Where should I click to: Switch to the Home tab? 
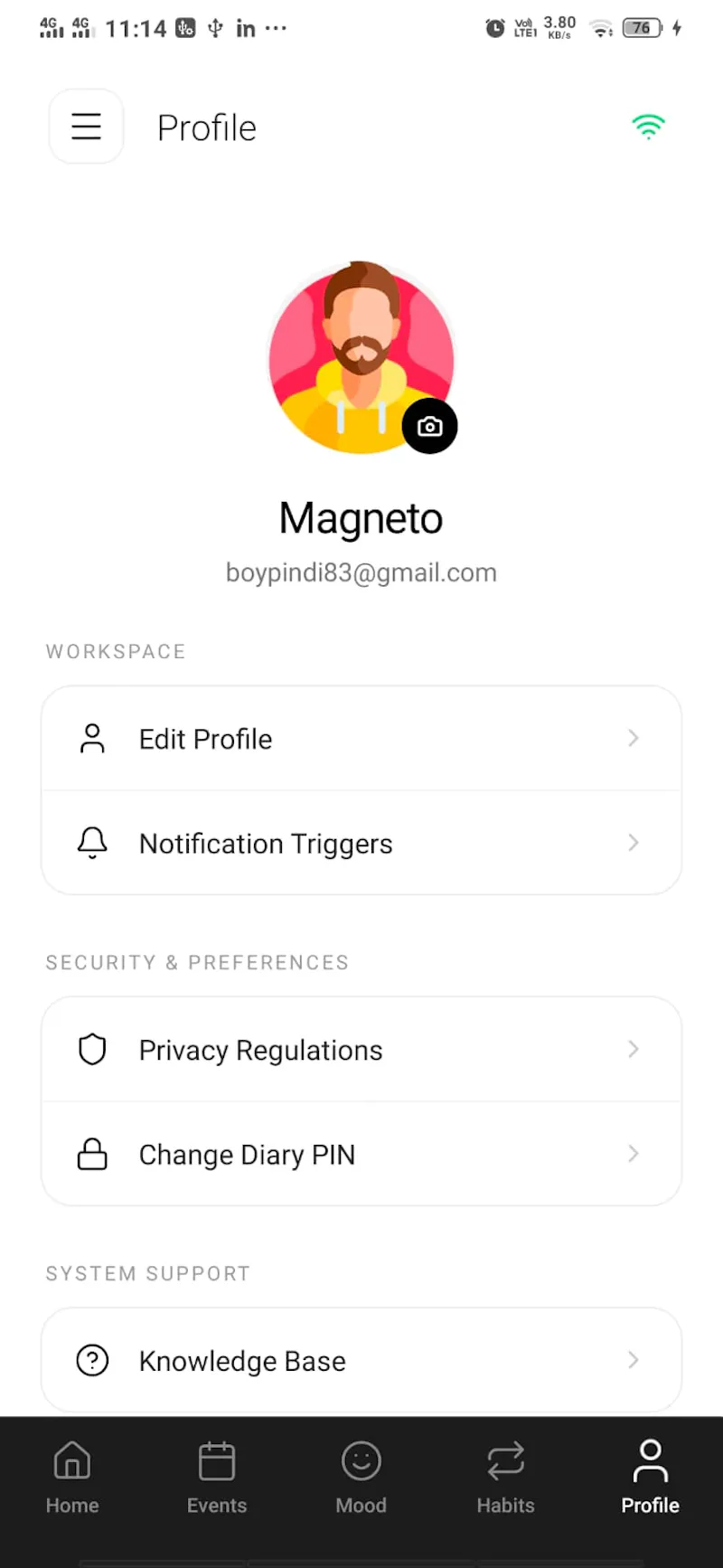72,1478
